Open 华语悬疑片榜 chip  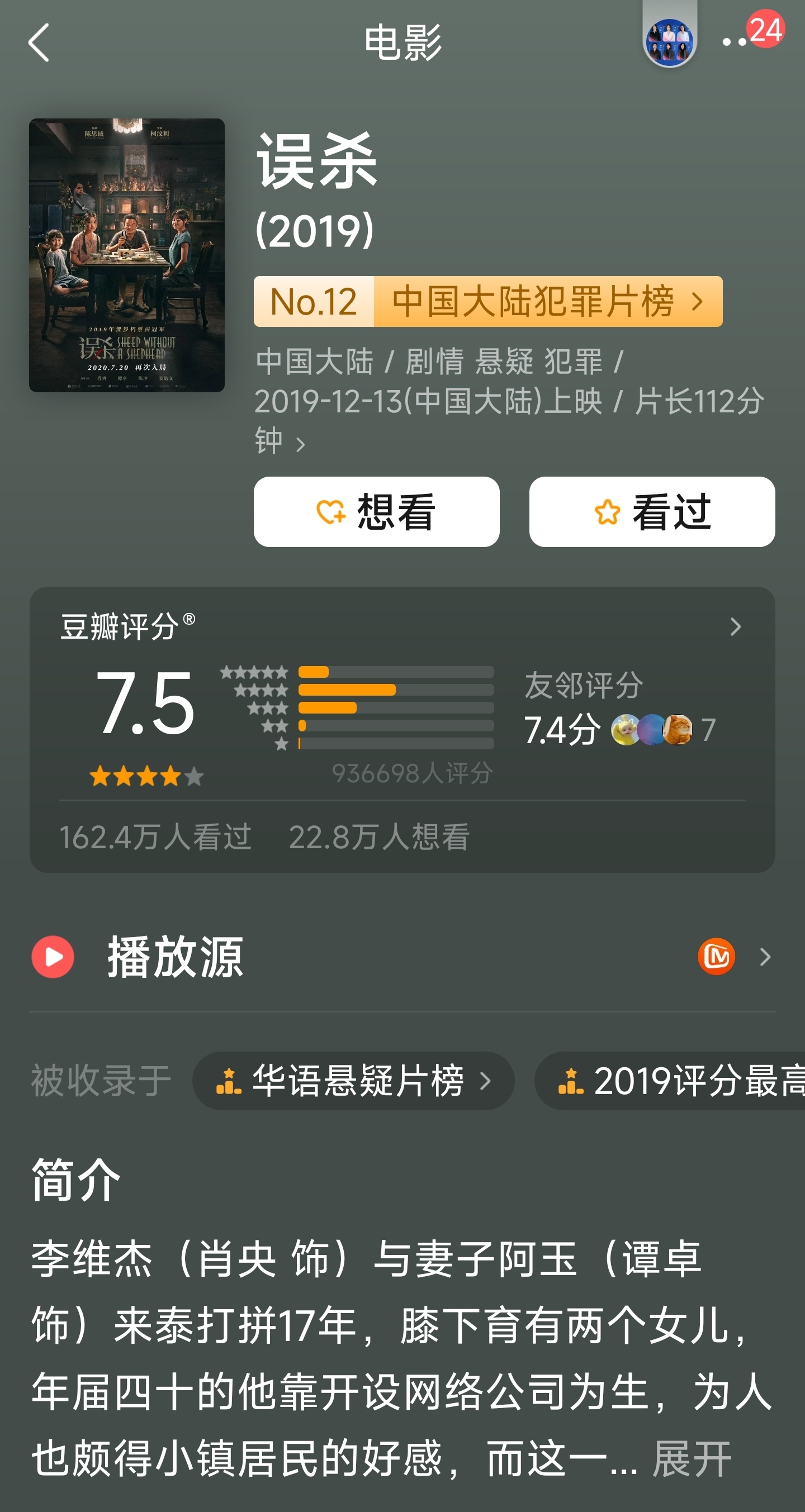[x=353, y=1081]
